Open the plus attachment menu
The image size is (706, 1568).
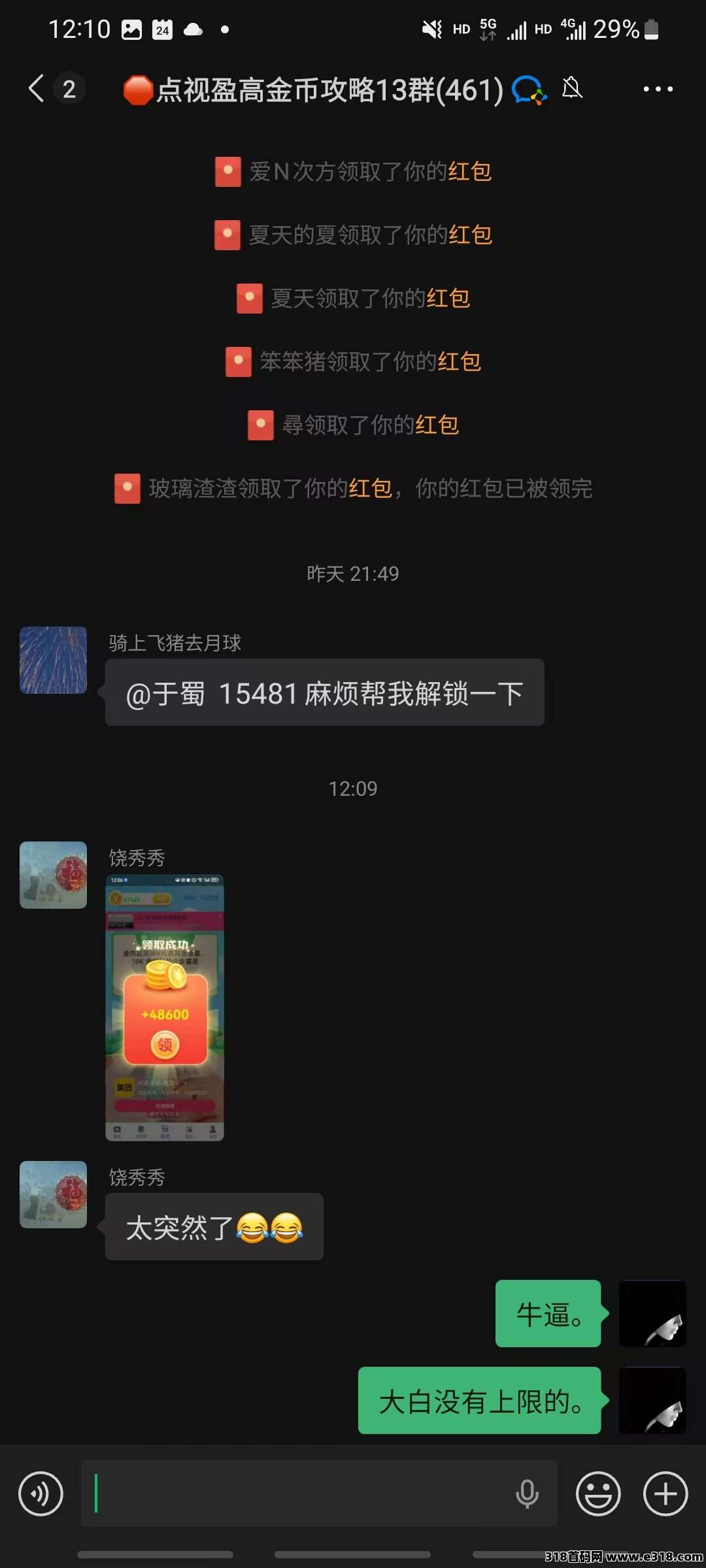(x=665, y=1494)
